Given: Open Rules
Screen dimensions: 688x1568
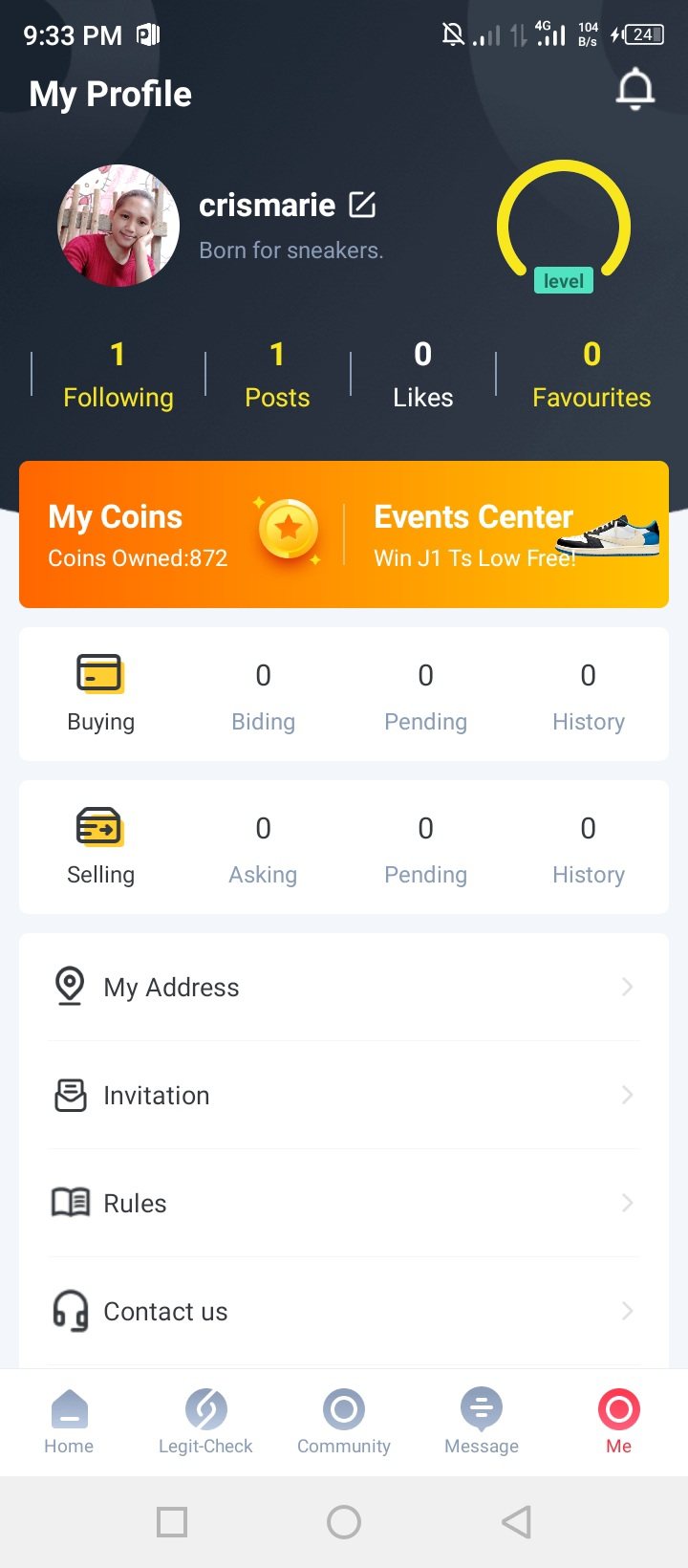Looking at the screenshot, I should 344,1203.
